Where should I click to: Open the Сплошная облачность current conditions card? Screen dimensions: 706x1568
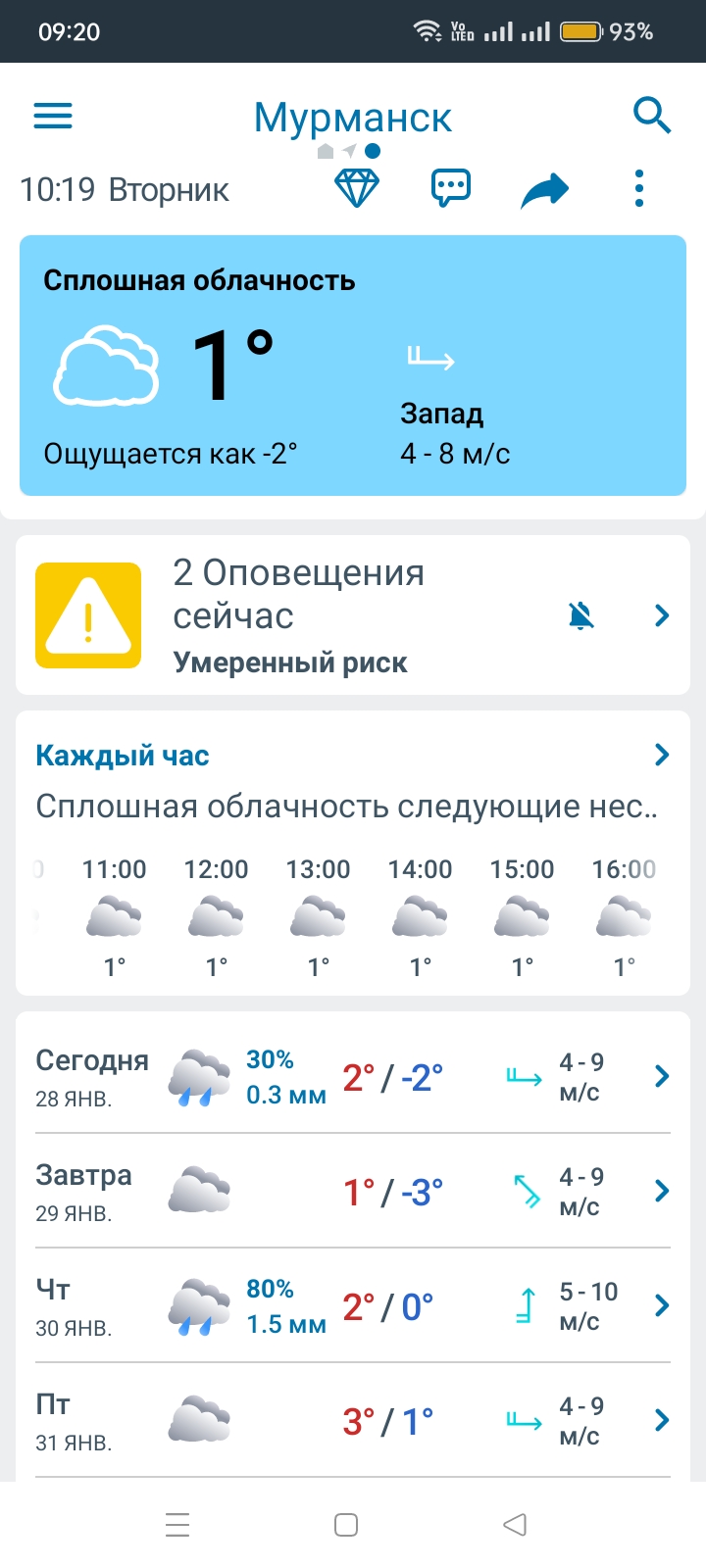click(353, 365)
